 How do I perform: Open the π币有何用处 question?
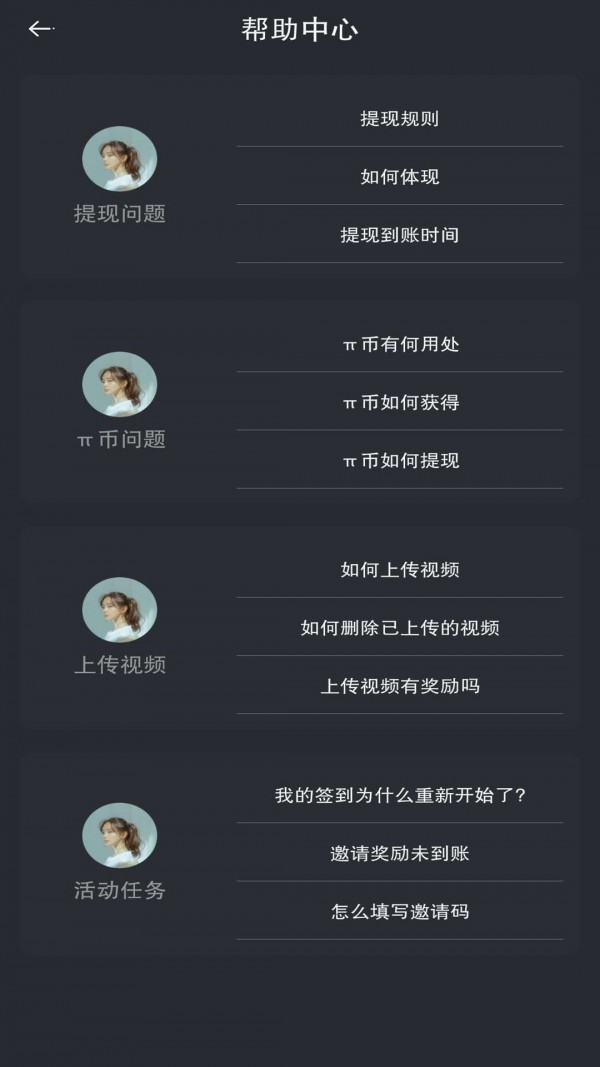pyautogui.click(x=399, y=345)
